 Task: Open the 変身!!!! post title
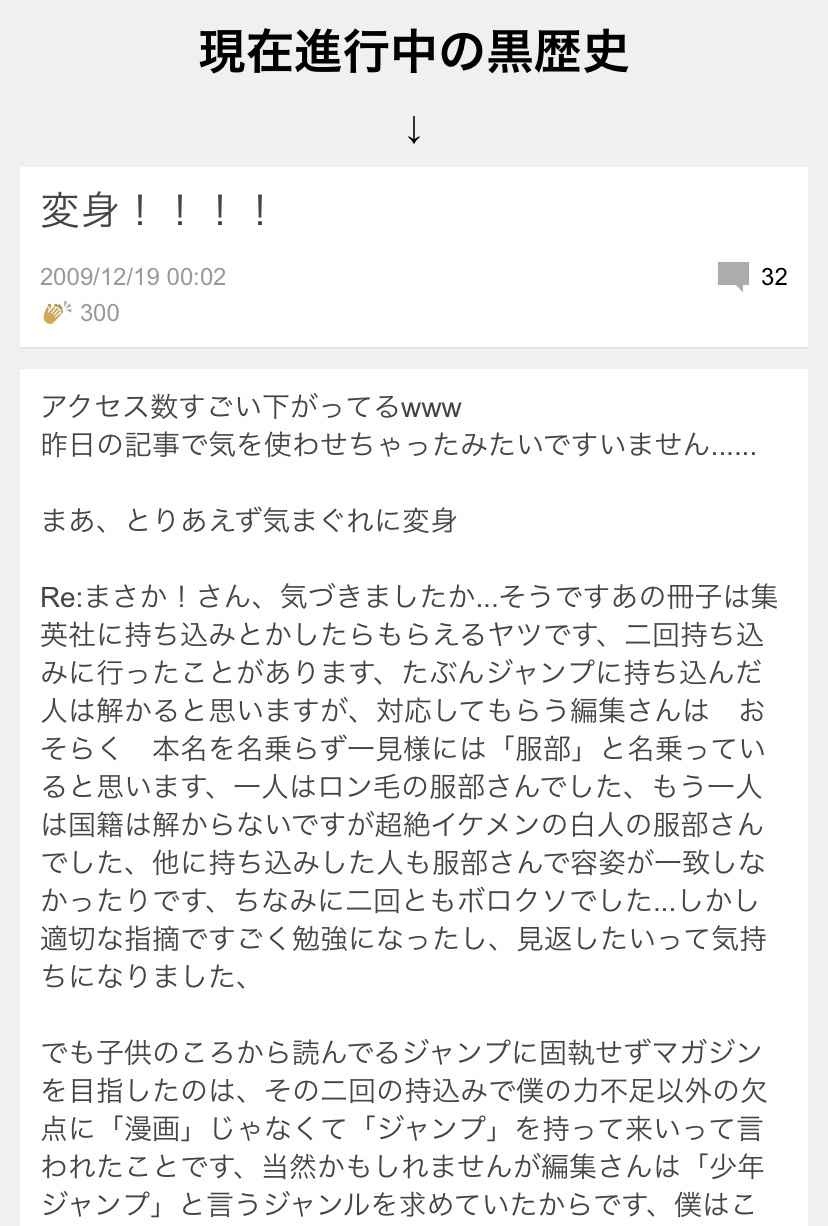156,212
